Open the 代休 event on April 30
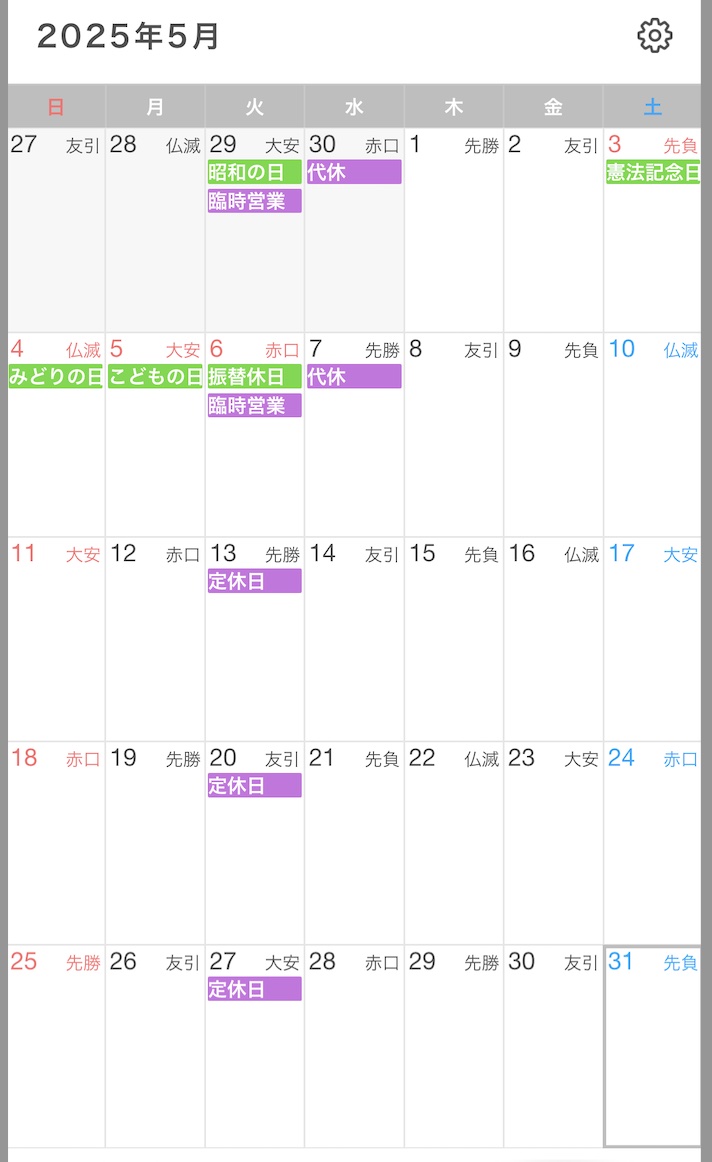The width and height of the screenshot is (712, 1162). pos(354,172)
